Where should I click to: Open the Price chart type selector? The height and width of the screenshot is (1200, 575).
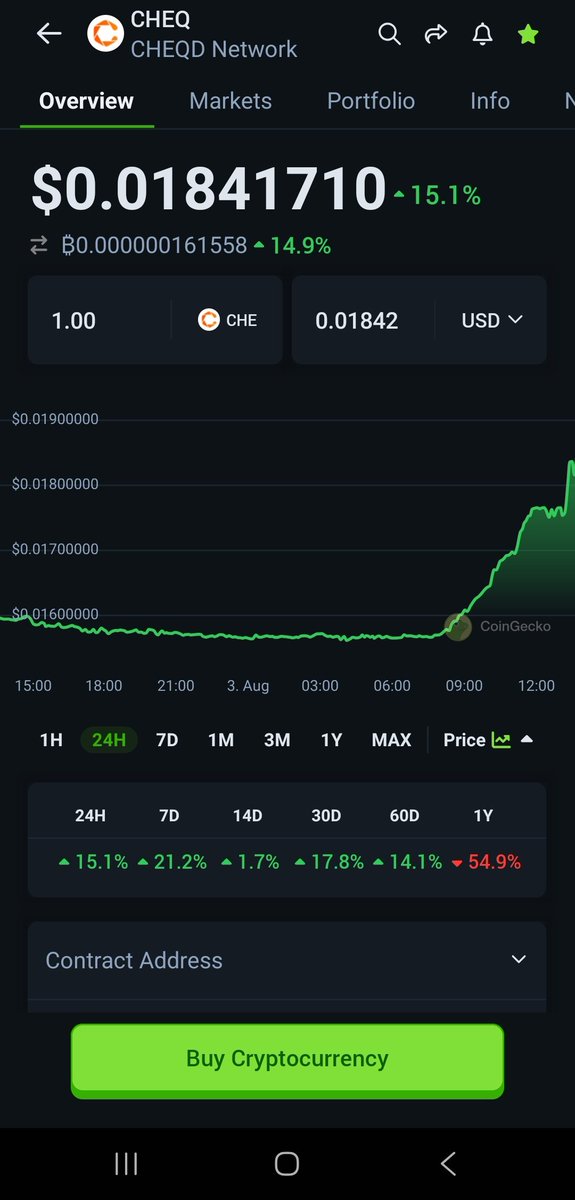click(488, 740)
